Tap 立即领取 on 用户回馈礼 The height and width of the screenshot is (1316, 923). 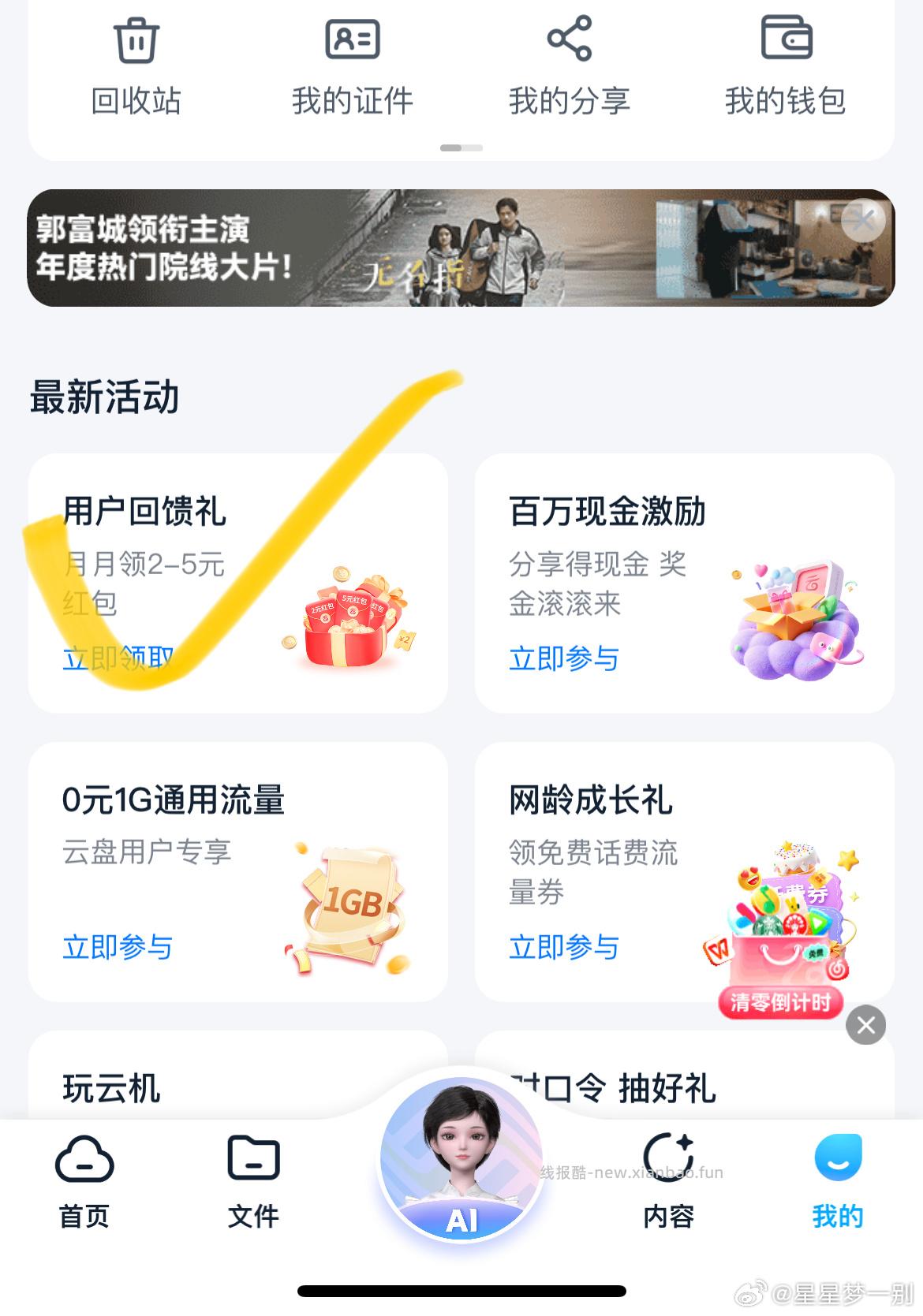click(118, 658)
